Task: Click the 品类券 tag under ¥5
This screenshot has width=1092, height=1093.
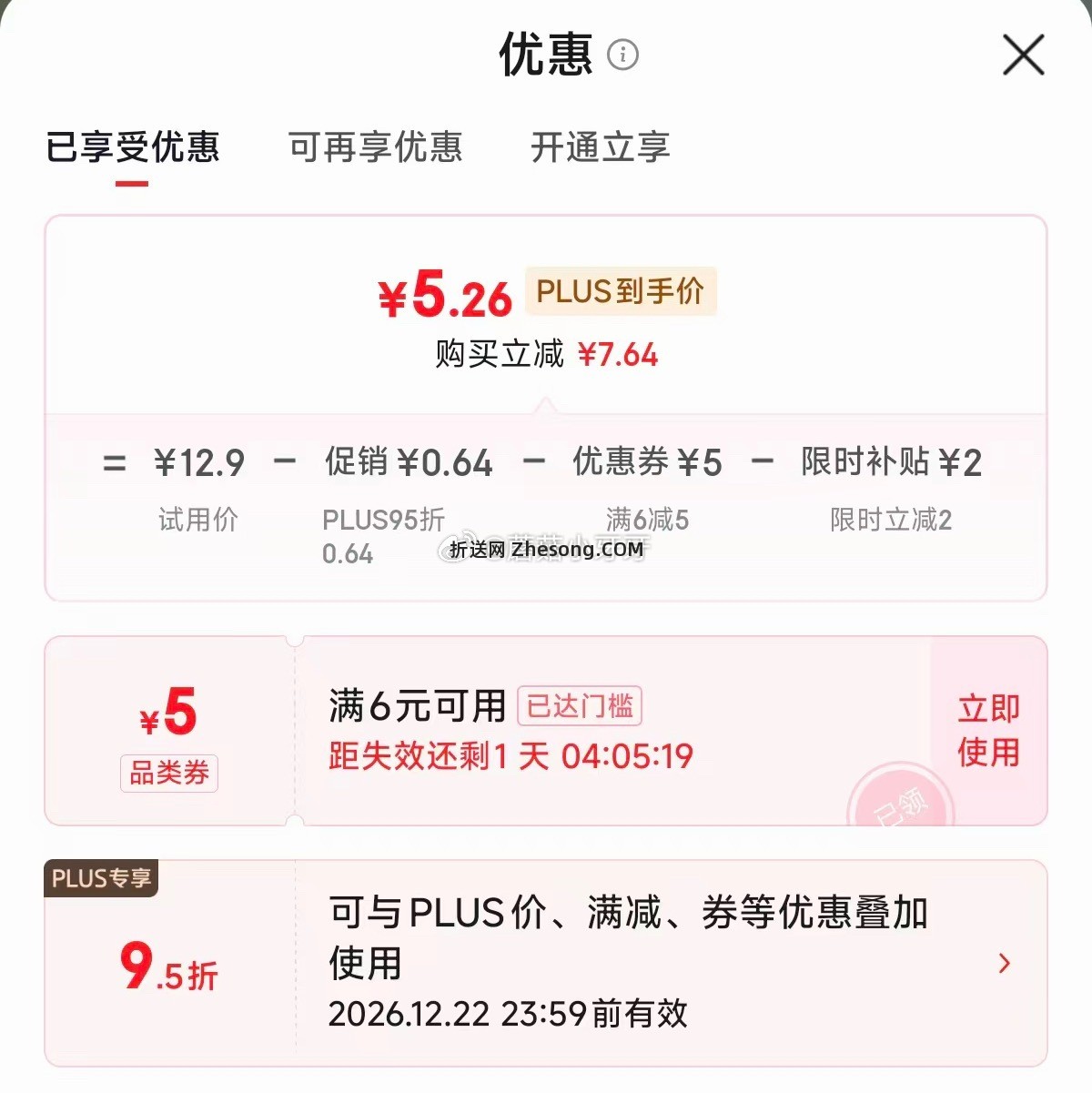Action: [x=168, y=774]
